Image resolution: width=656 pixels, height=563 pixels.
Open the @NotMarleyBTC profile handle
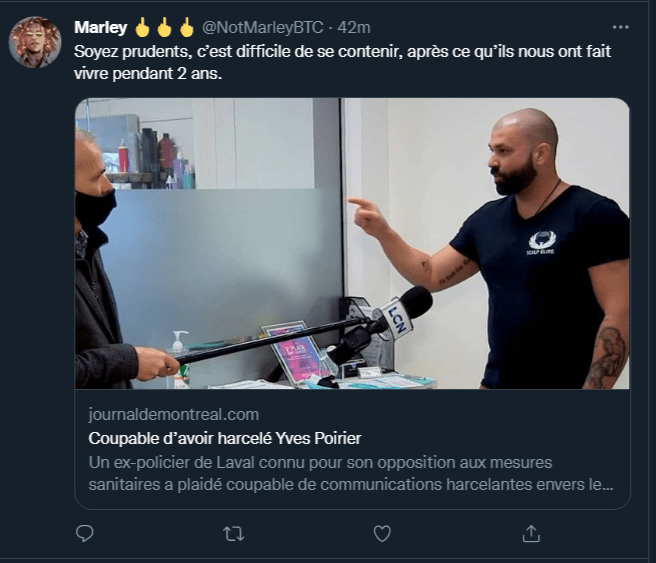click(x=264, y=27)
